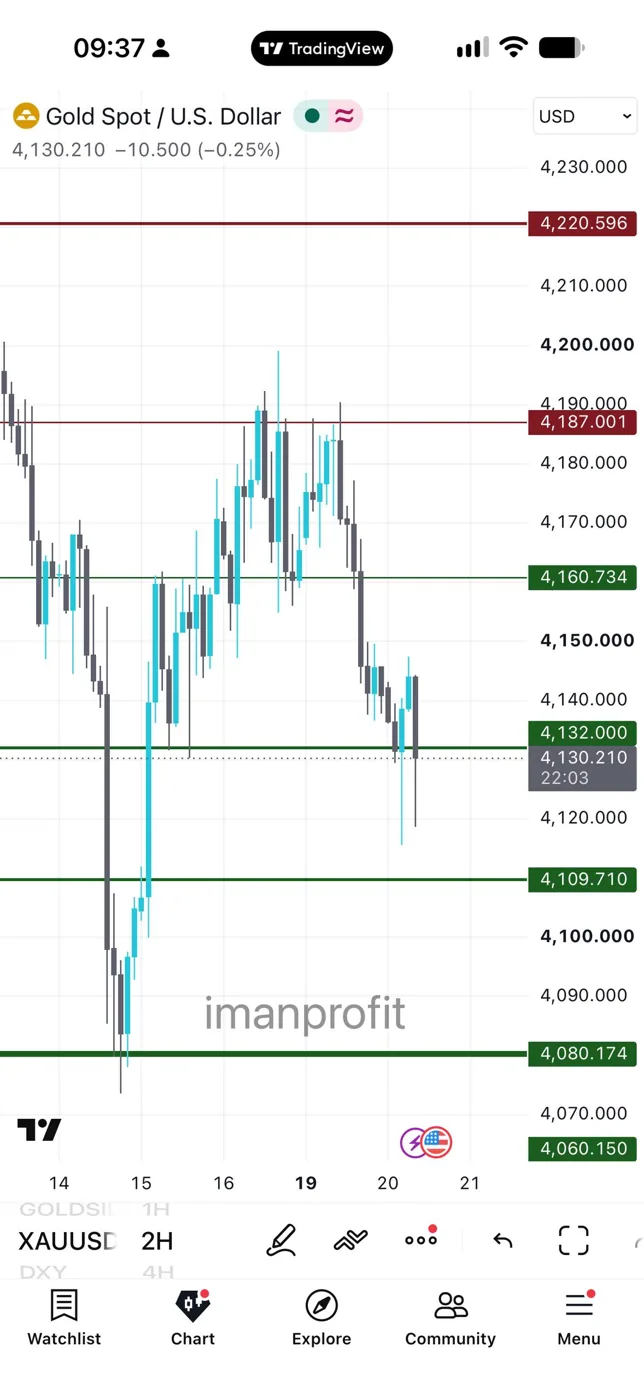The height and width of the screenshot is (1400, 644).
Task: Open the Community tab
Action: (450, 1318)
